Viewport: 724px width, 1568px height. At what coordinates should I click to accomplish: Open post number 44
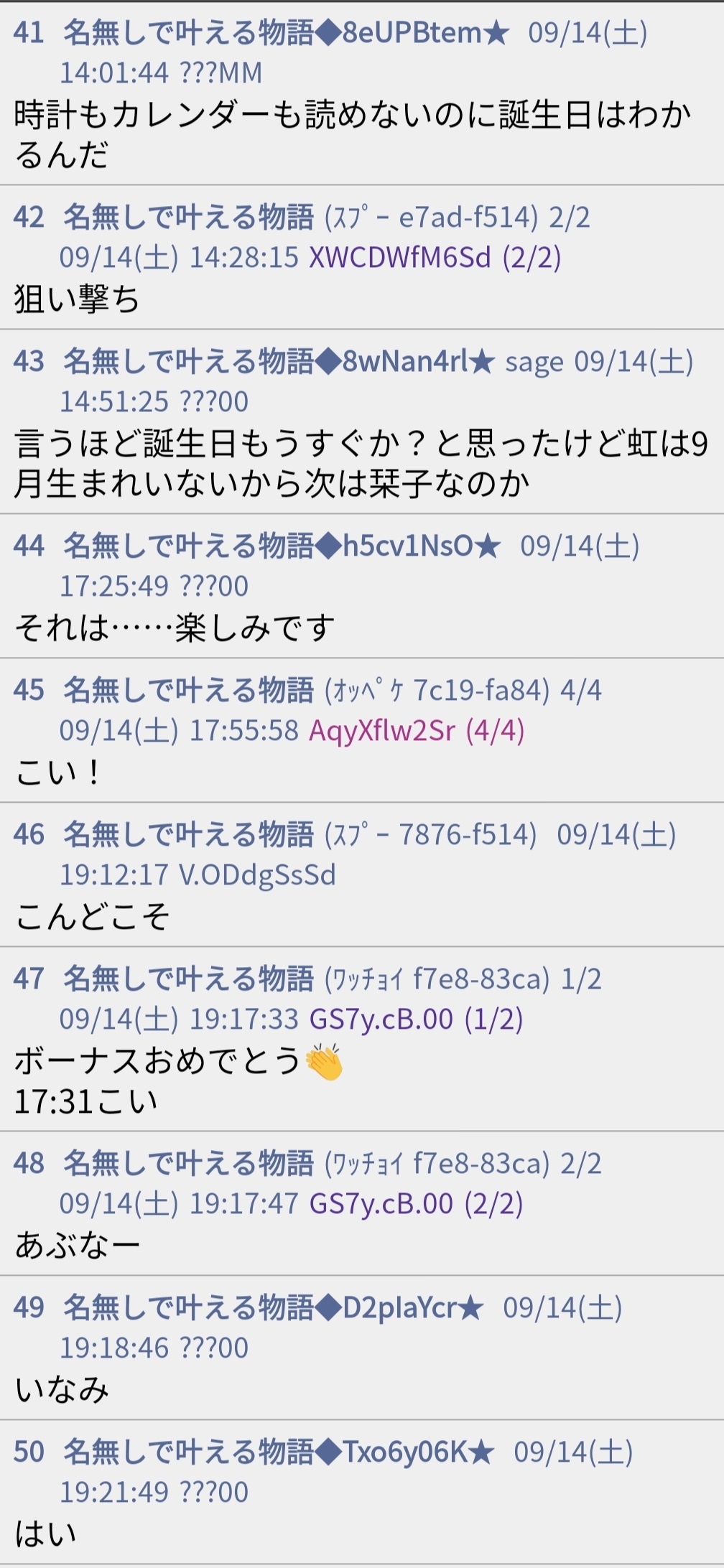(29, 546)
